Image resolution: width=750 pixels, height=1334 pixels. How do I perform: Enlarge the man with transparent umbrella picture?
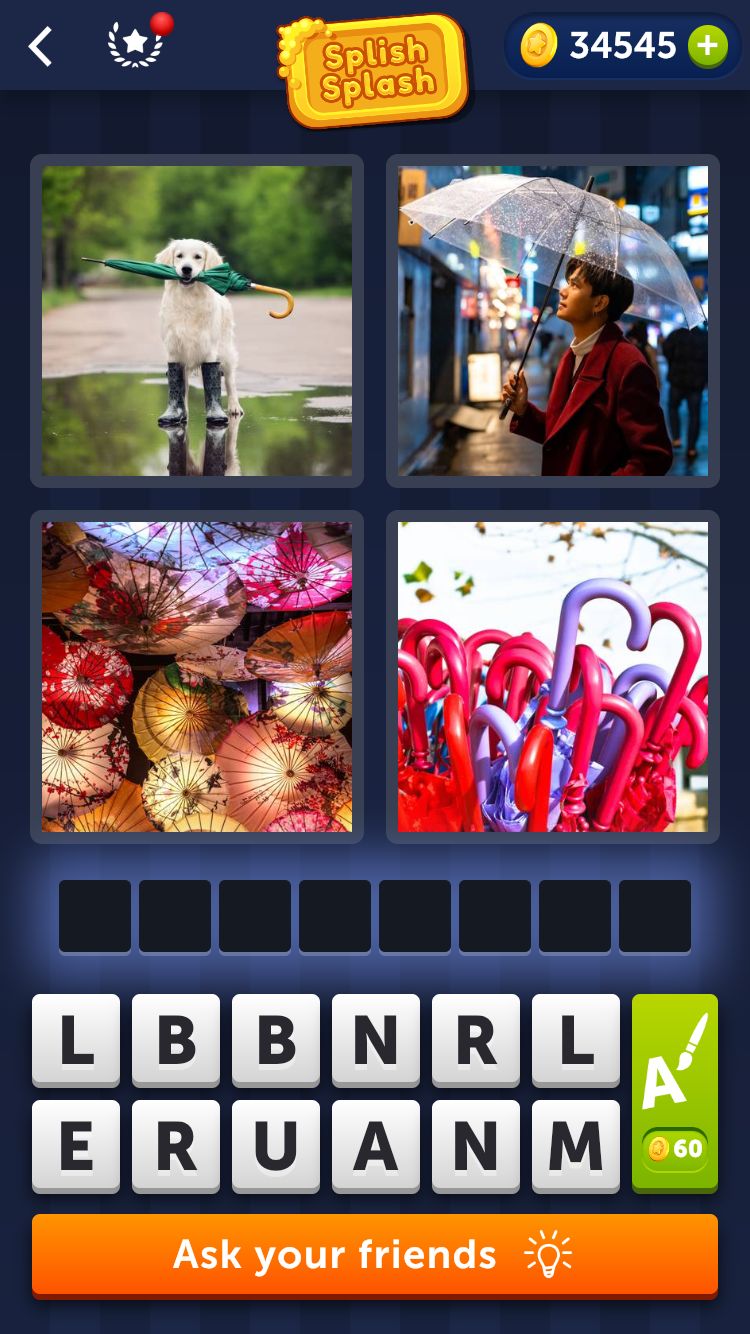(553, 321)
